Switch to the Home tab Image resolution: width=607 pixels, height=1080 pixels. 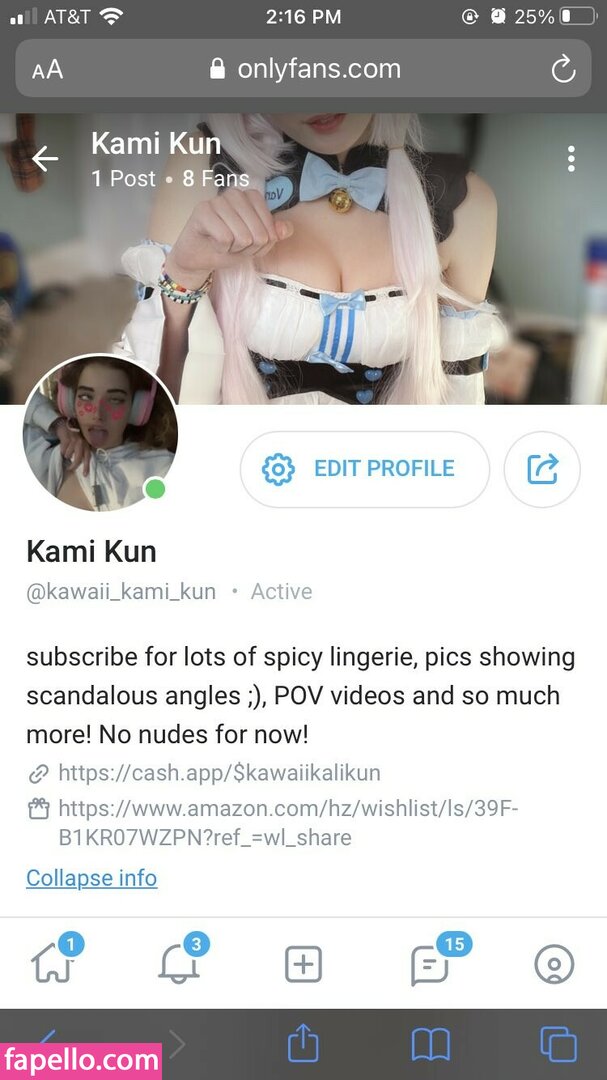click(x=53, y=963)
